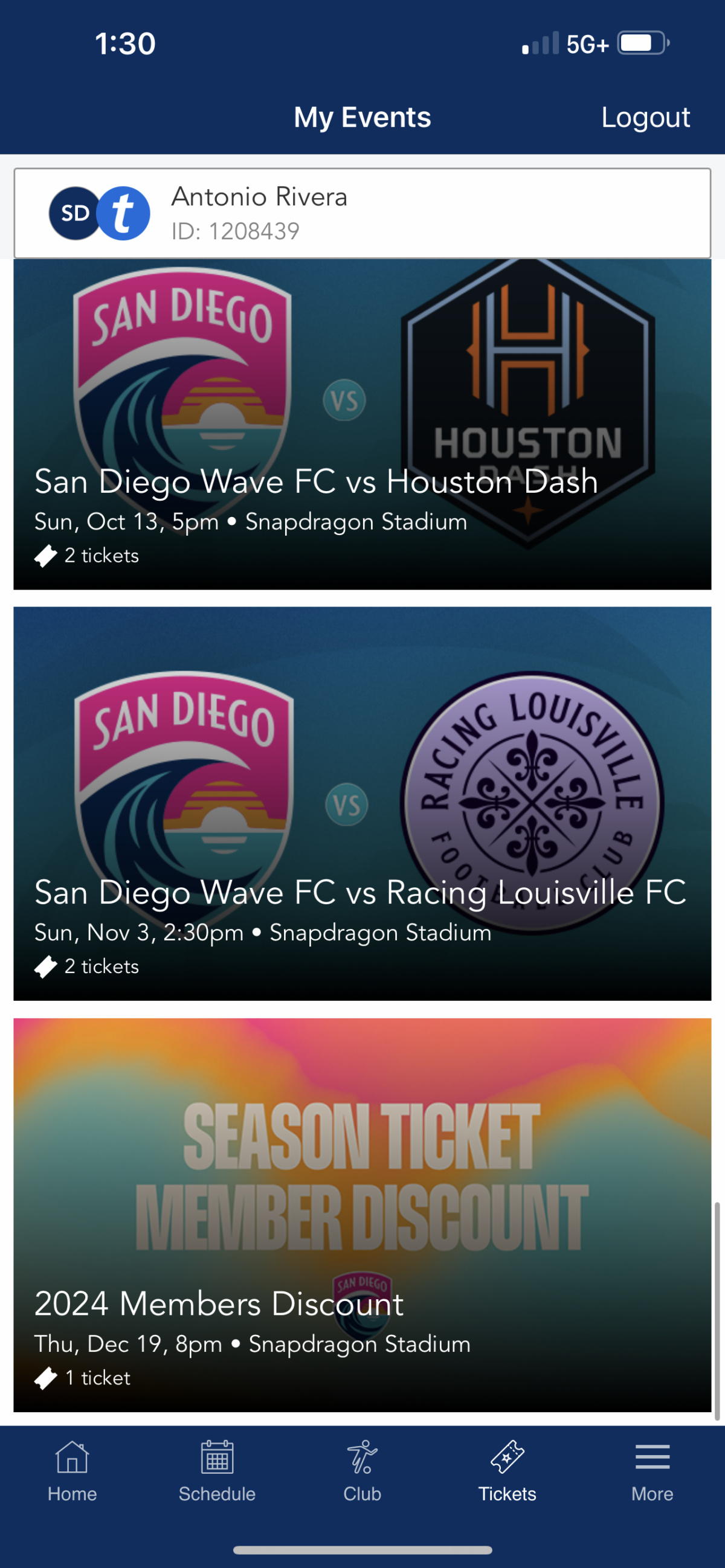Viewport: 725px width, 1568px height.
Task: Tap the SD team badge on account card
Action: tap(73, 213)
